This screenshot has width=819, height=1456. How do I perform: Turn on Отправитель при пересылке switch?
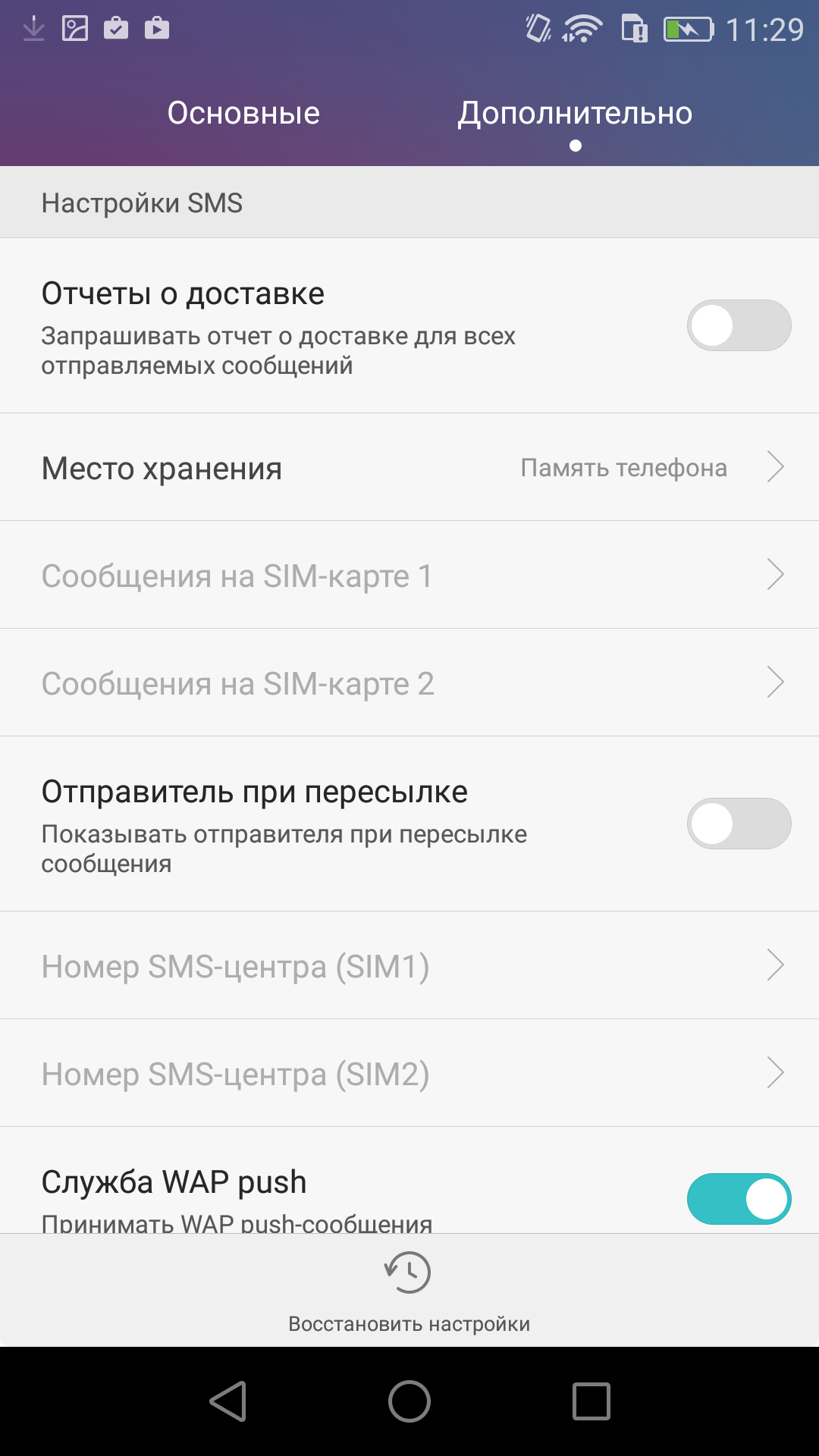(739, 824)
